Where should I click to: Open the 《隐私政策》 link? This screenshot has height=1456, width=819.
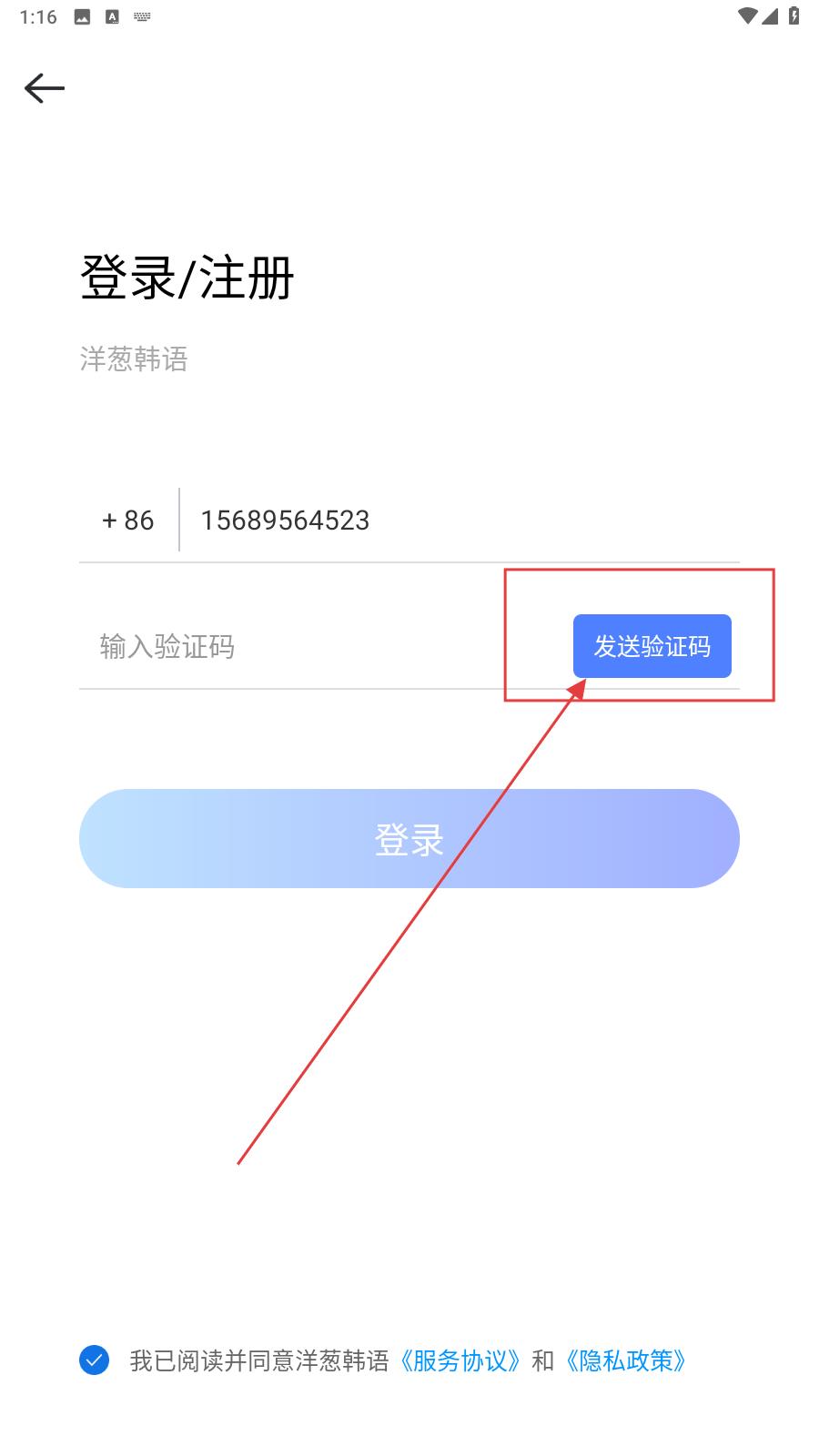tap(626, 1360)
